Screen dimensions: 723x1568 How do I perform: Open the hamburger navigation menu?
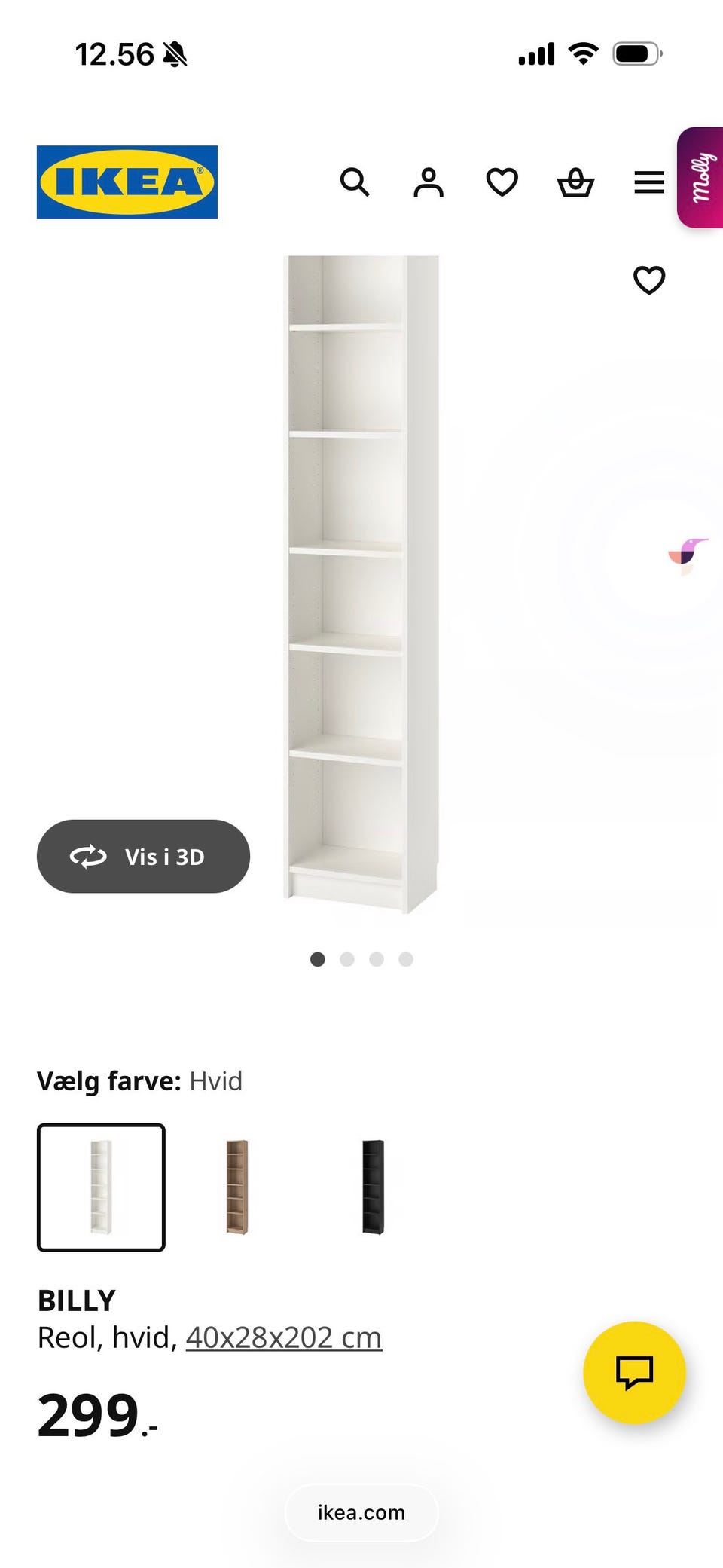click(x=648, y=182)
